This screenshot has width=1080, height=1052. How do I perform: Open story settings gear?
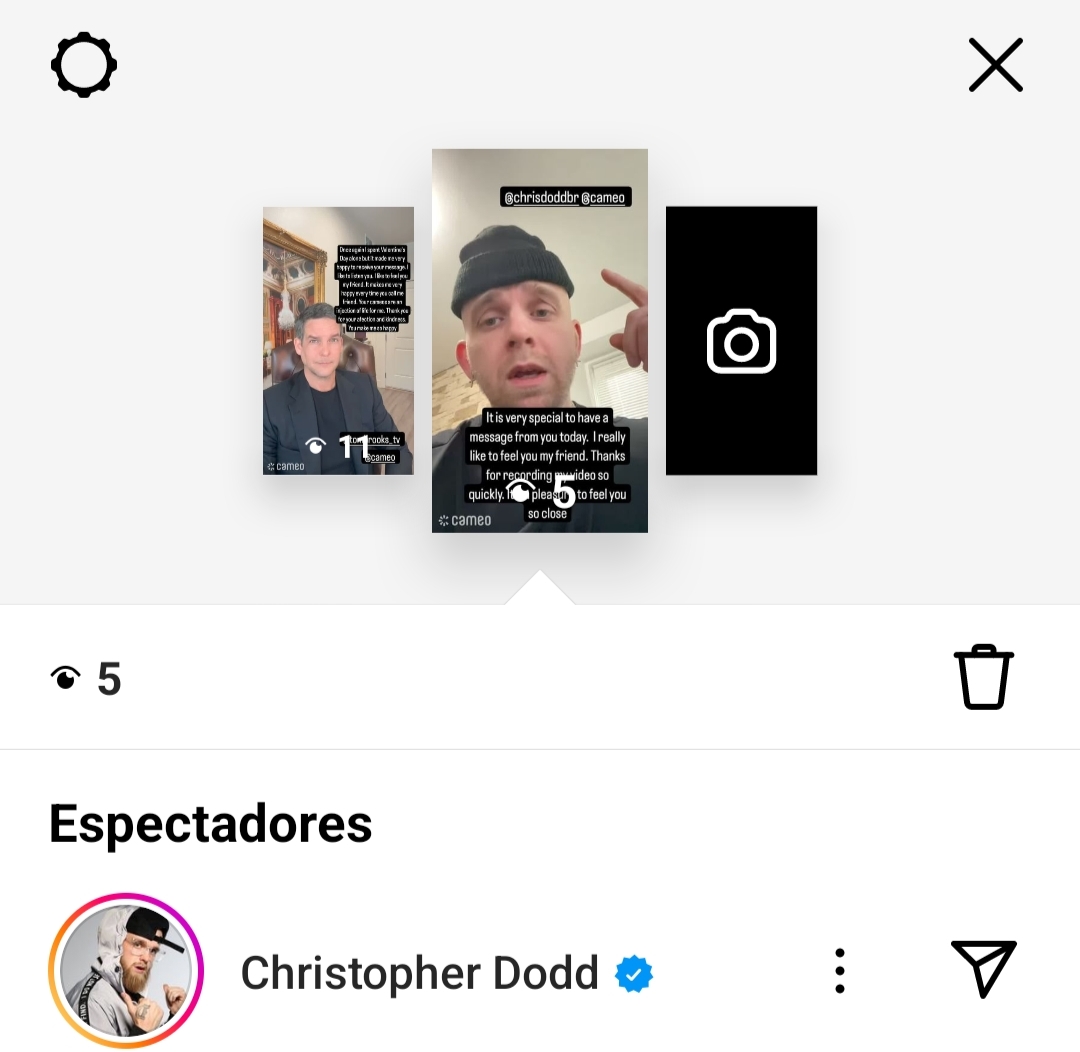click(84, 65)
